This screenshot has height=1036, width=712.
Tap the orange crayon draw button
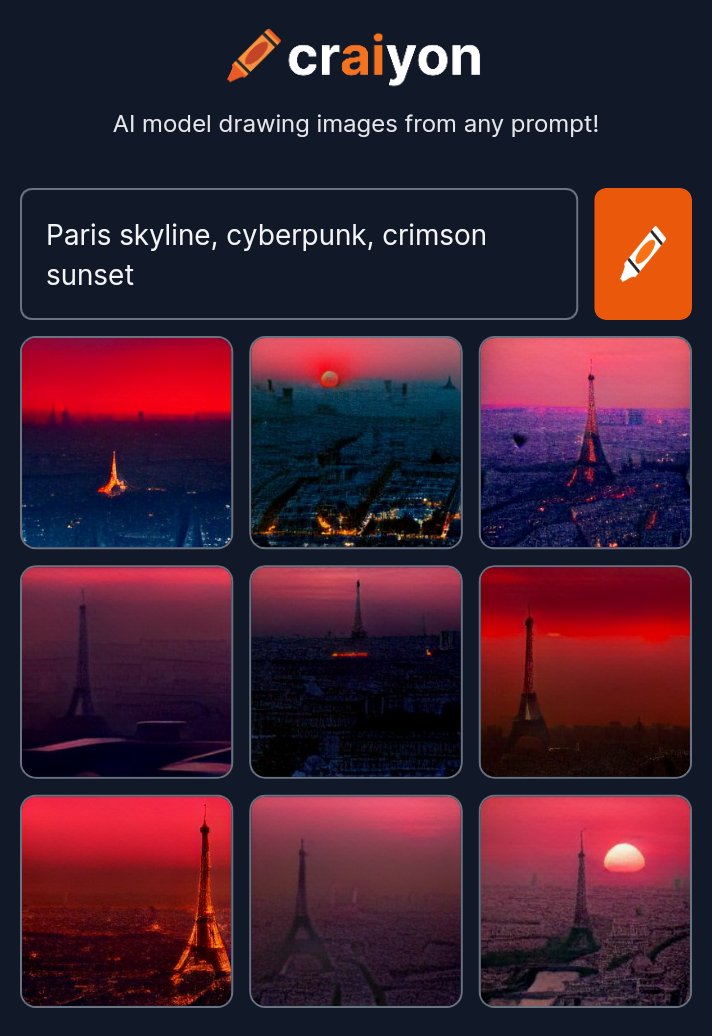(x=643, y=254)
